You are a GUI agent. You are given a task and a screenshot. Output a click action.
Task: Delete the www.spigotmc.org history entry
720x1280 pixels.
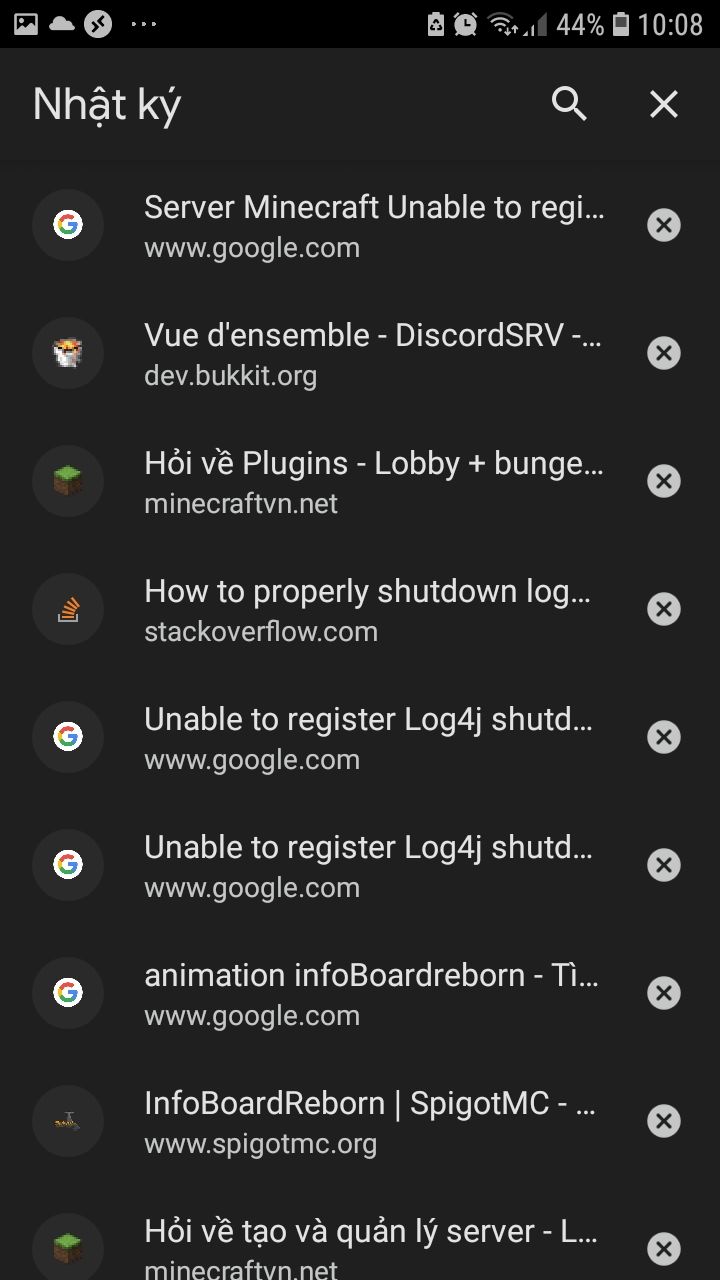click(664, 1122)
